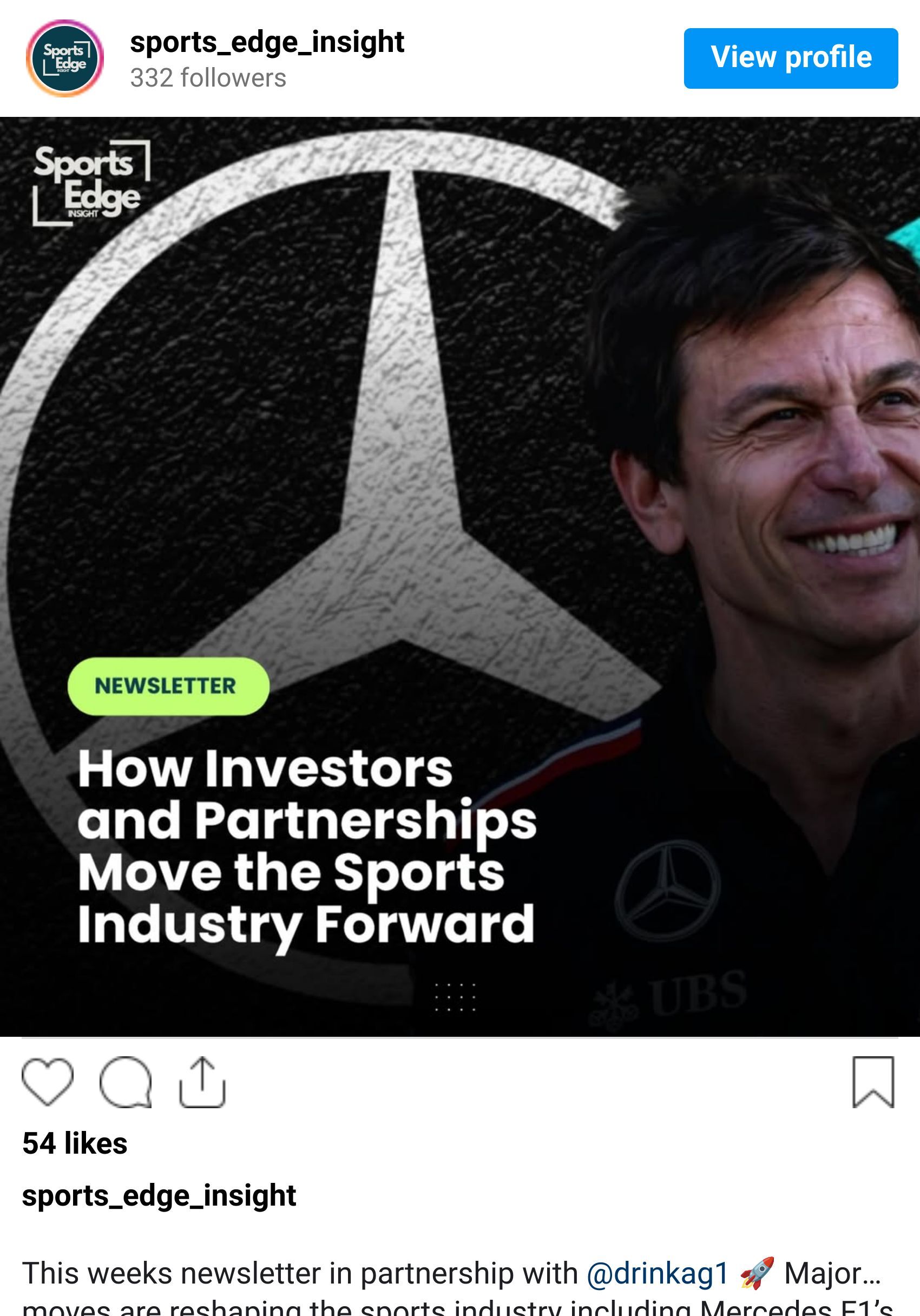Open sports_edge_insight username in the header
920x1316 pixels.
click(267, 42)
